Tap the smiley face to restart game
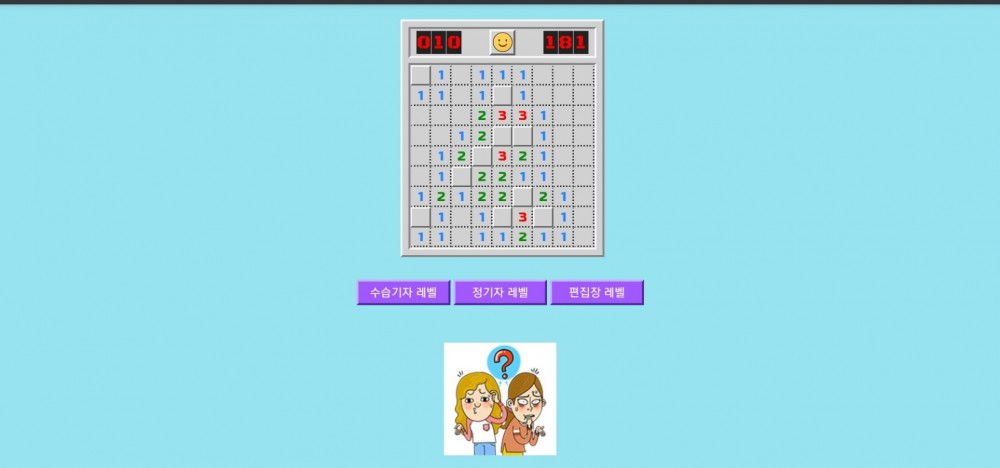Image resolution: width=1000 pixels, height=468 pixels. 502,42
